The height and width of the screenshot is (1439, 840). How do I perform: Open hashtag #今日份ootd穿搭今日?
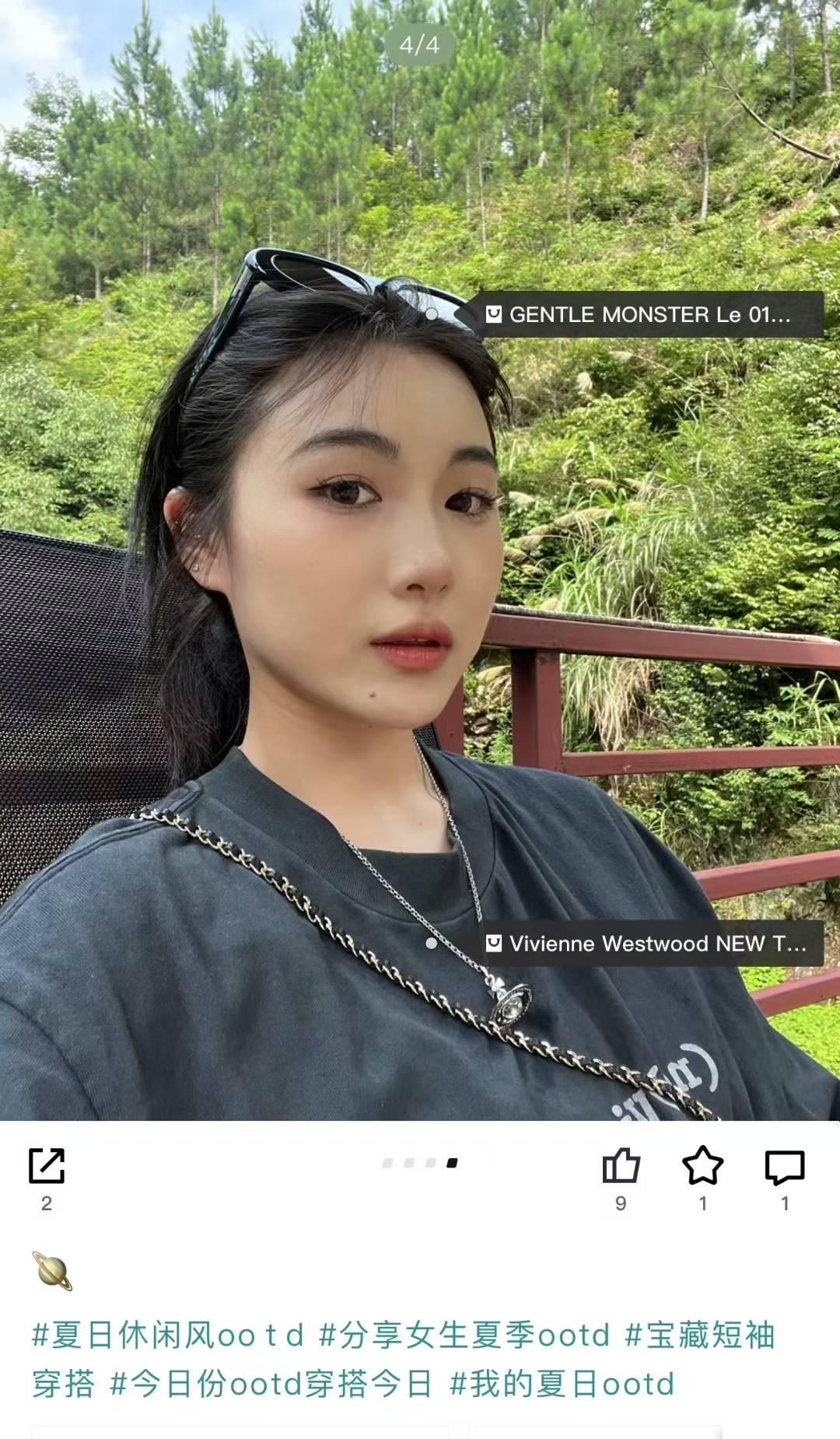click(271, 1385)
